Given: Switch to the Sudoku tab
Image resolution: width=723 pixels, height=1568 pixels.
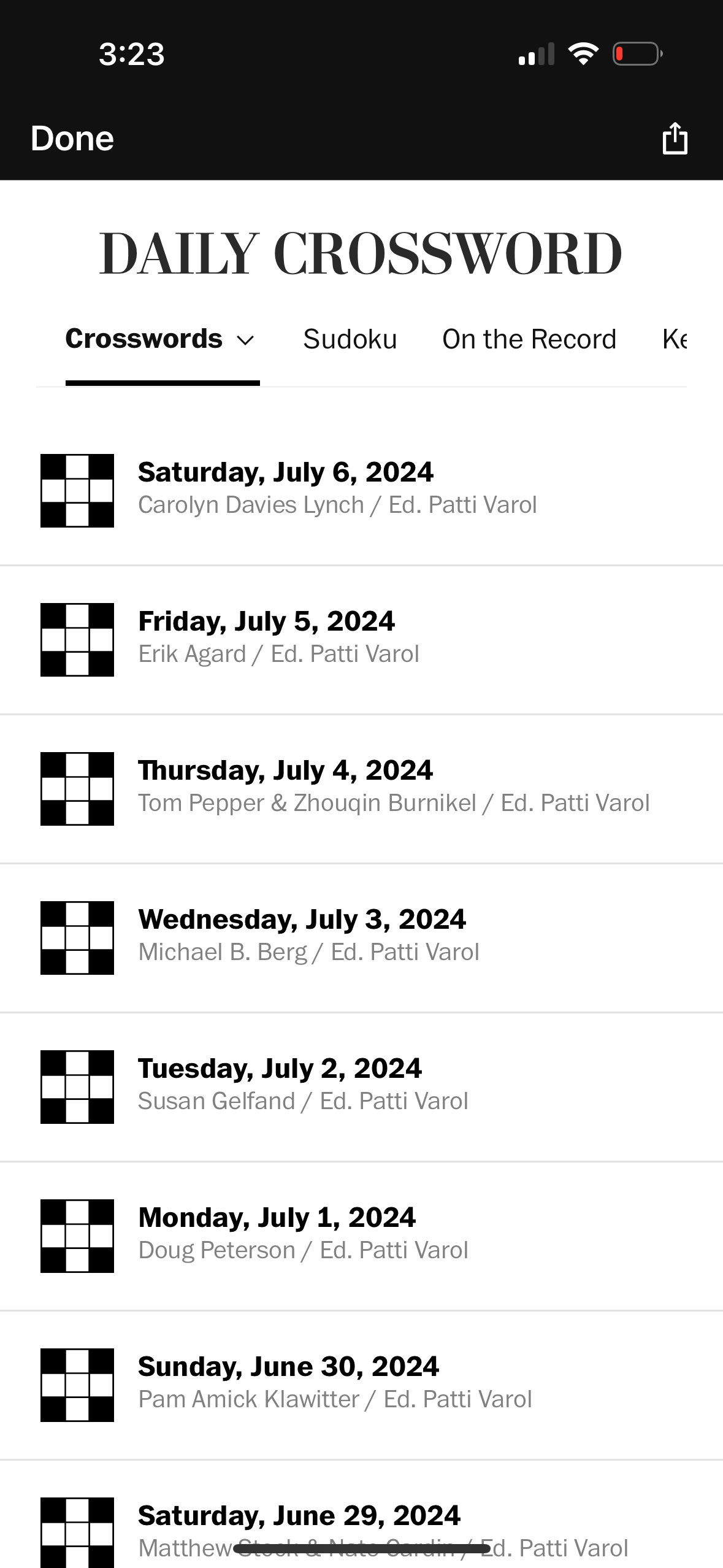Looking at the screenshot, I should coord(349,339).
